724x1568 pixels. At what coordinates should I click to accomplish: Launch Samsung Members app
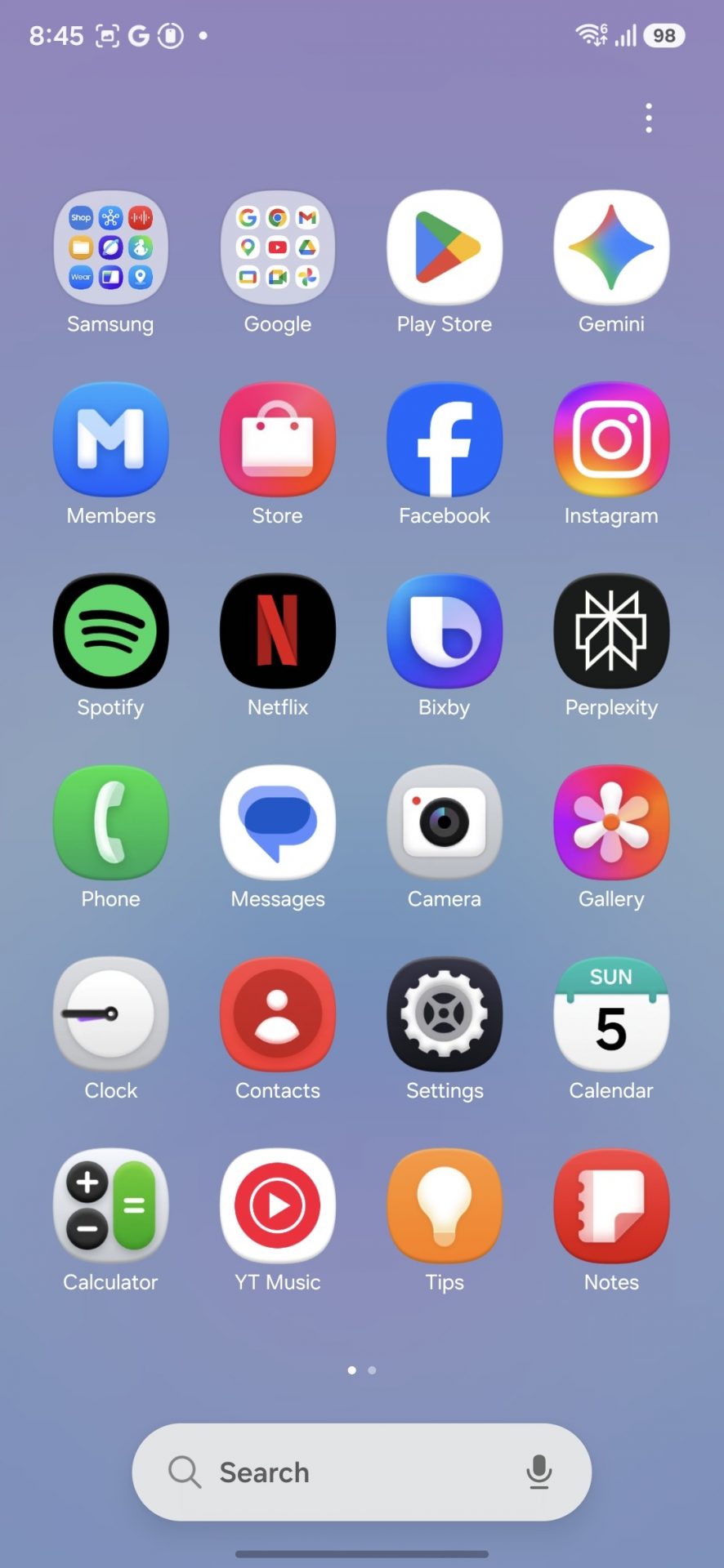(110, 440)
